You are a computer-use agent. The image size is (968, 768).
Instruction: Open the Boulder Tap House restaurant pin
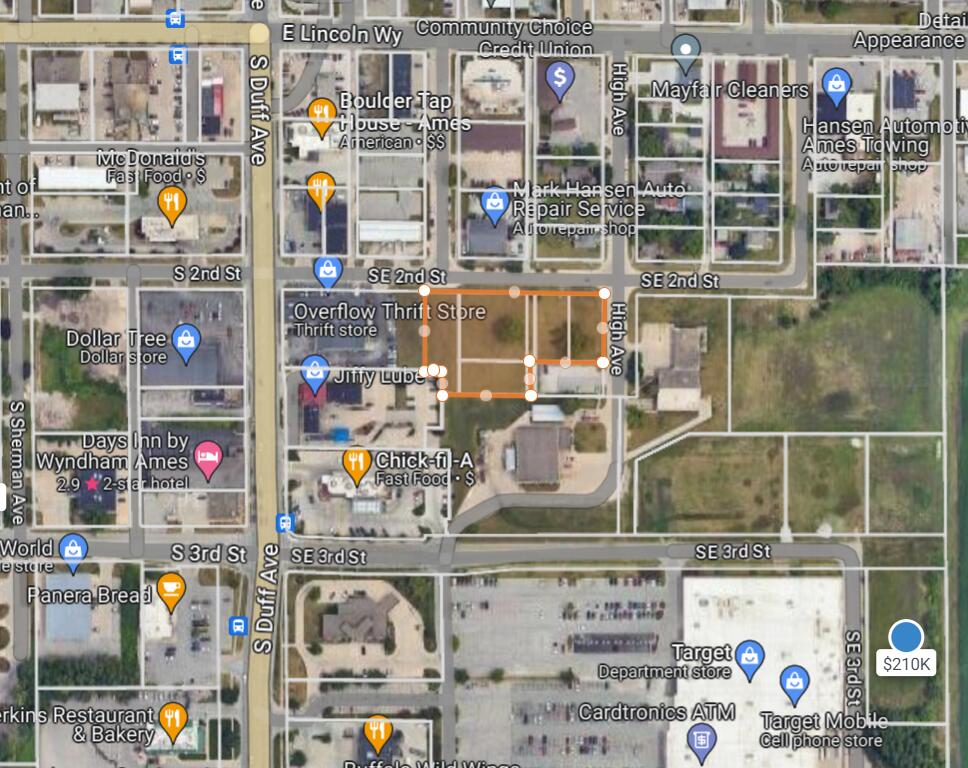(320, 116)
